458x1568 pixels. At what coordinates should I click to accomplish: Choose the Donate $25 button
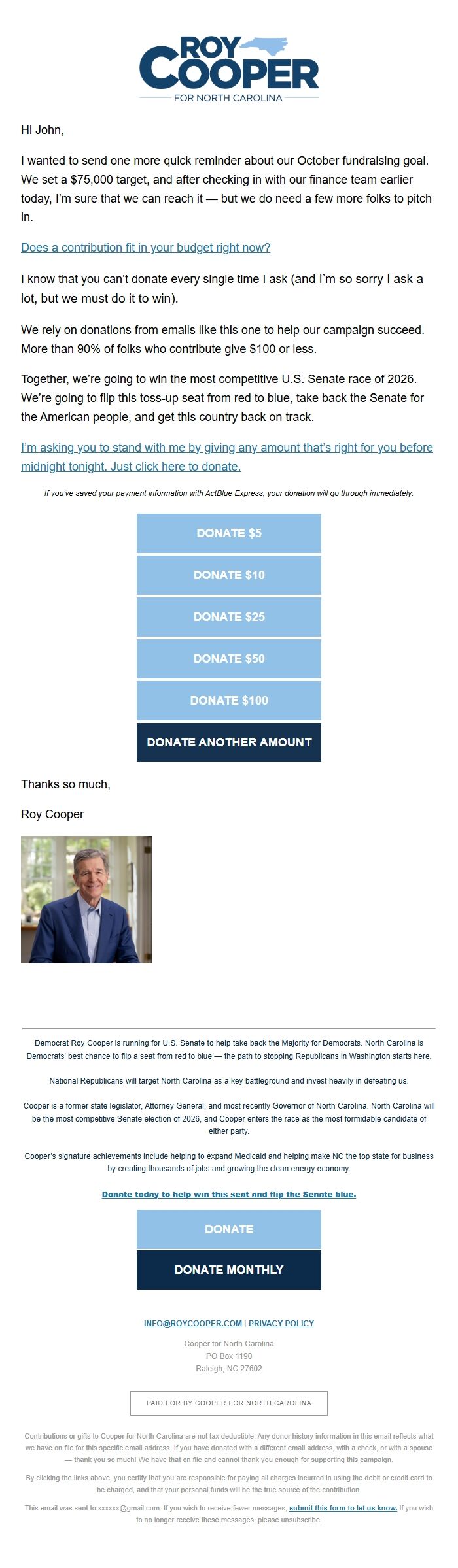pyautogui.click(x=228, y=616)
